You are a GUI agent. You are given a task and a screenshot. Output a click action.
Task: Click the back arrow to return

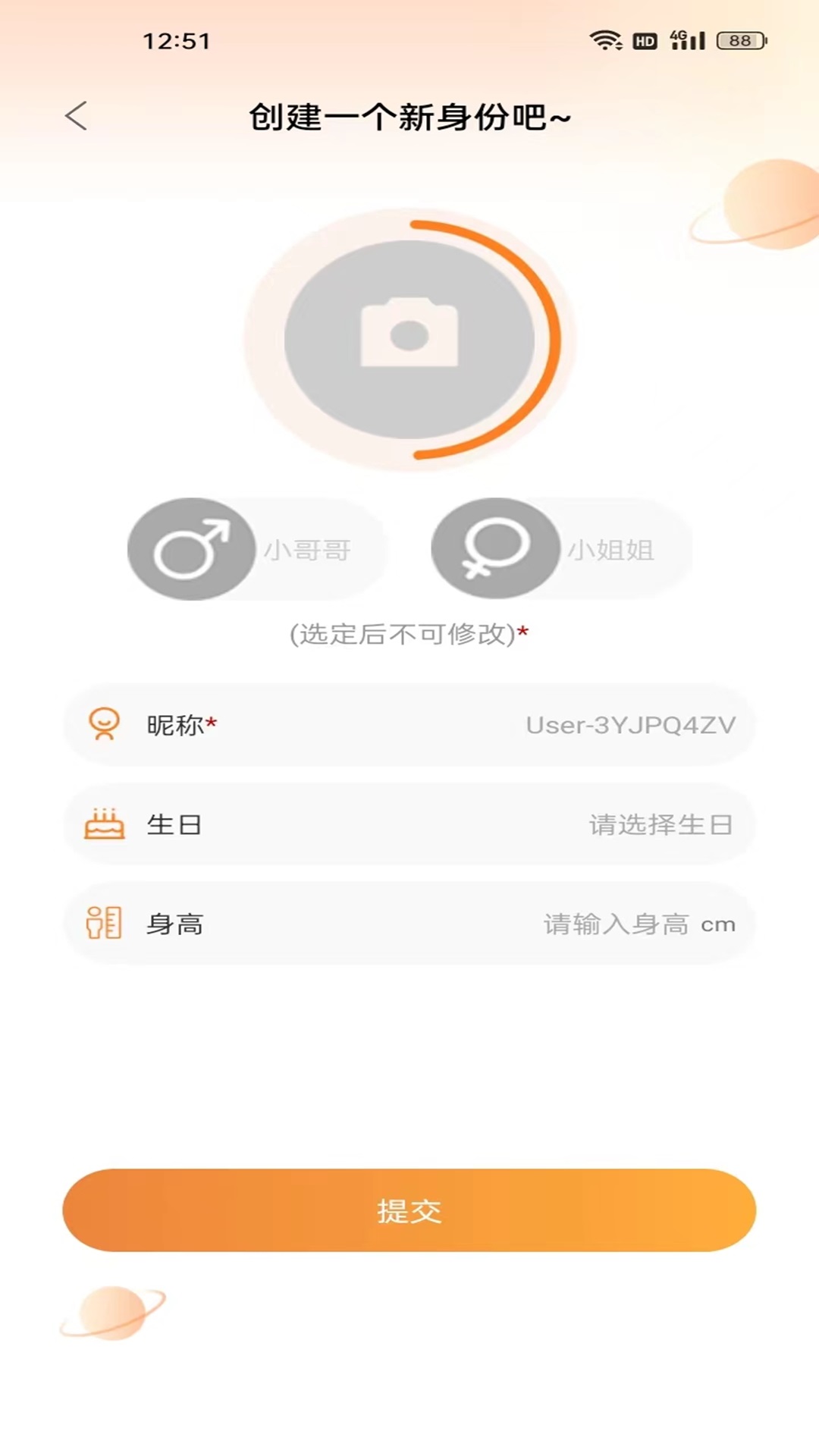click(x=75, y=115)
